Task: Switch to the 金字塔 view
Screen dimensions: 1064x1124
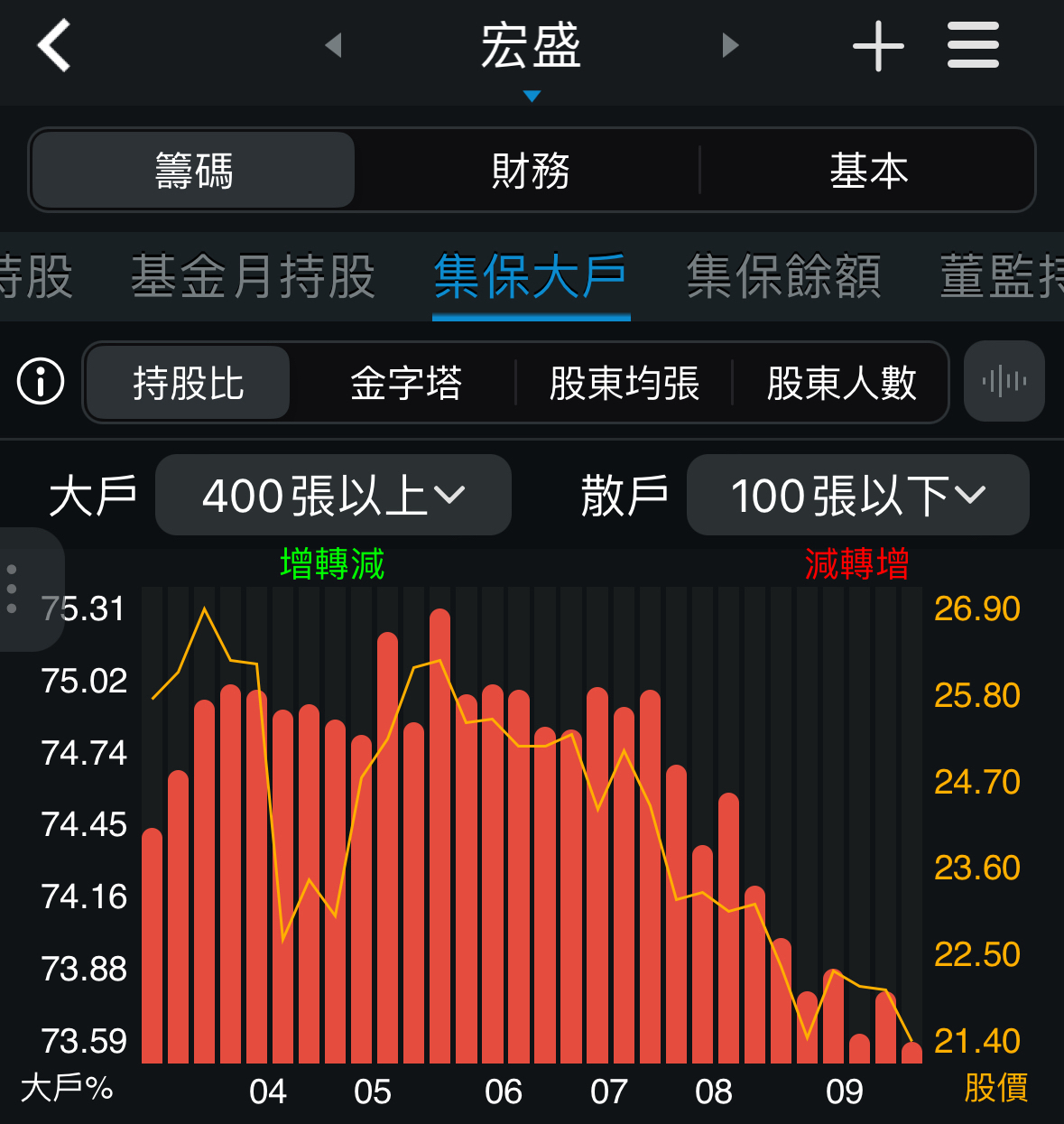Action: [406, 383]
